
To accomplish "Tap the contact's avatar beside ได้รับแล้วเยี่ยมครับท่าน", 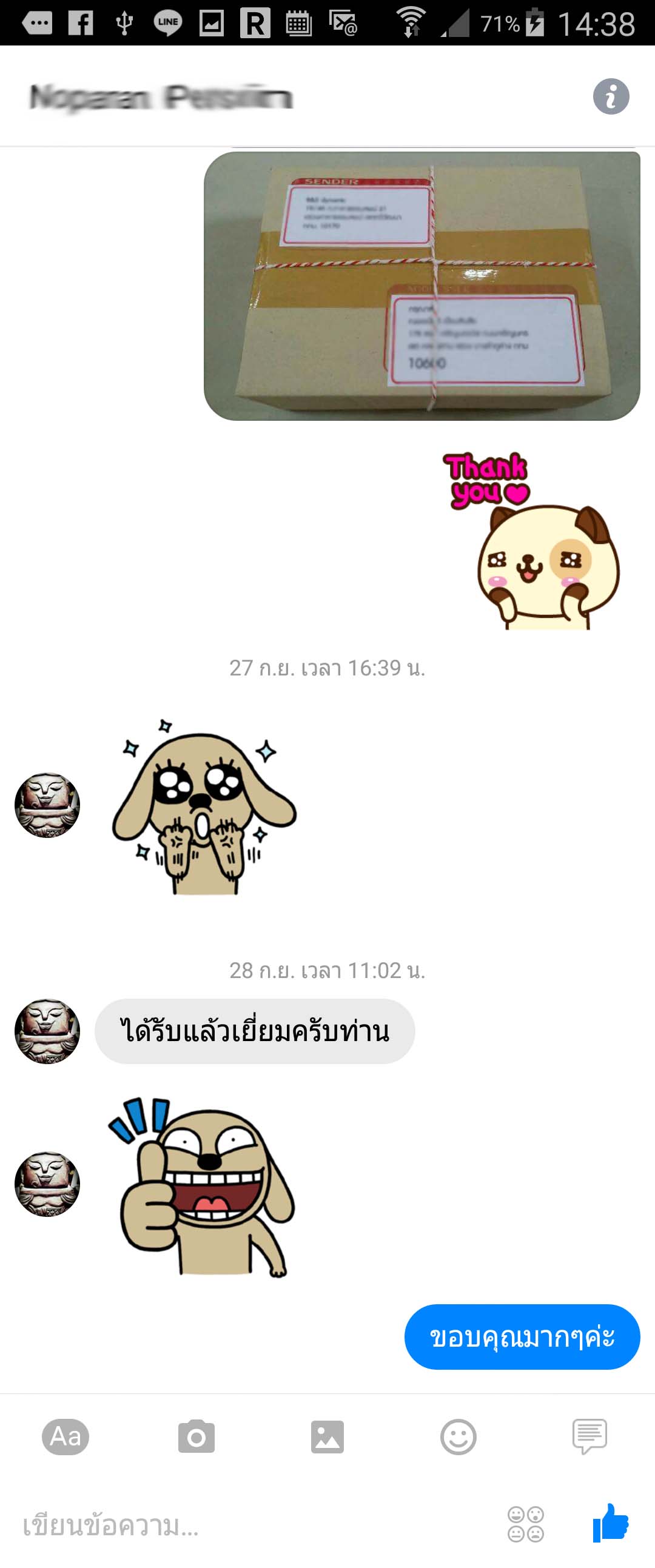I will coord(47,1031).
